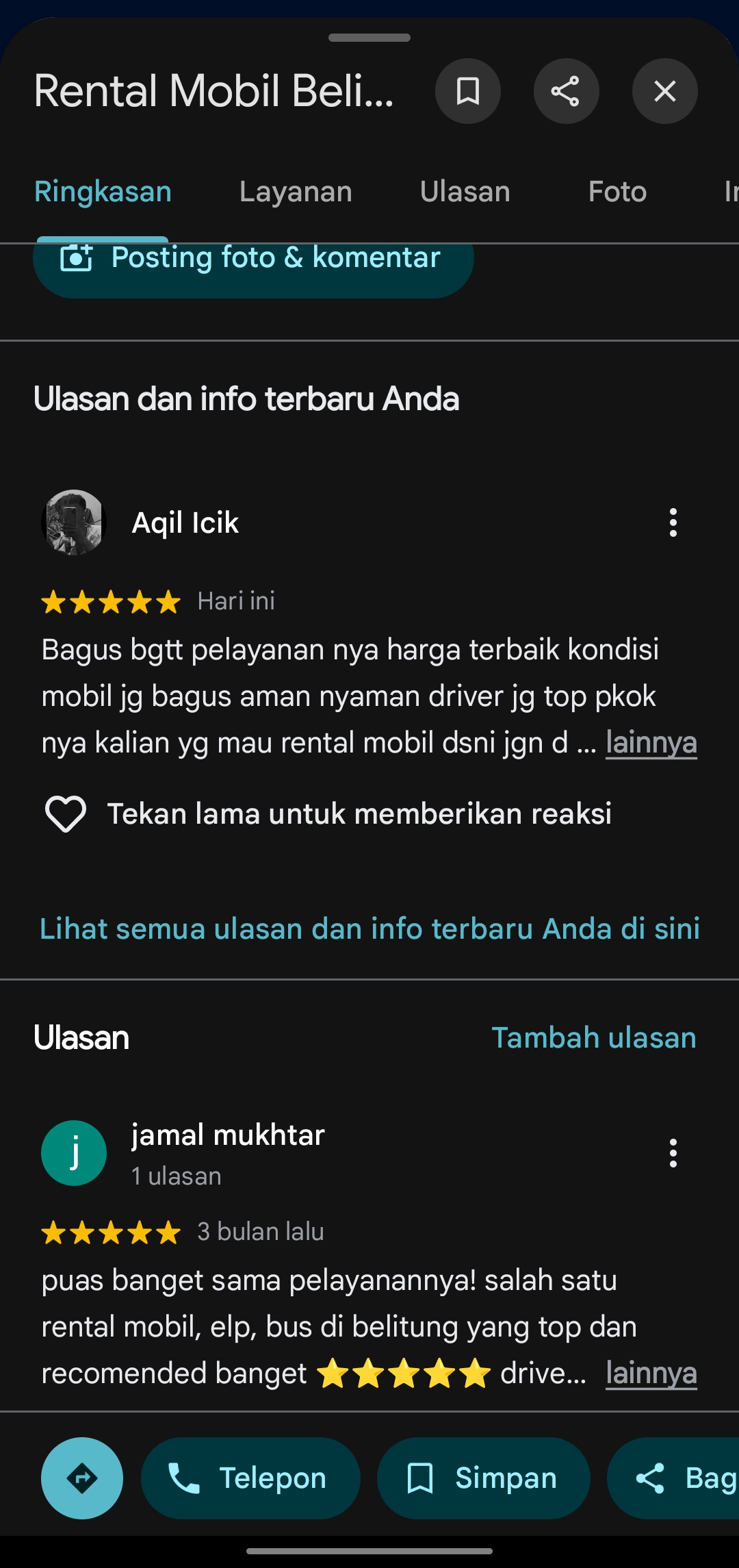
Task: Switch to the Layanan tab
Action: [x=296, y=192]
